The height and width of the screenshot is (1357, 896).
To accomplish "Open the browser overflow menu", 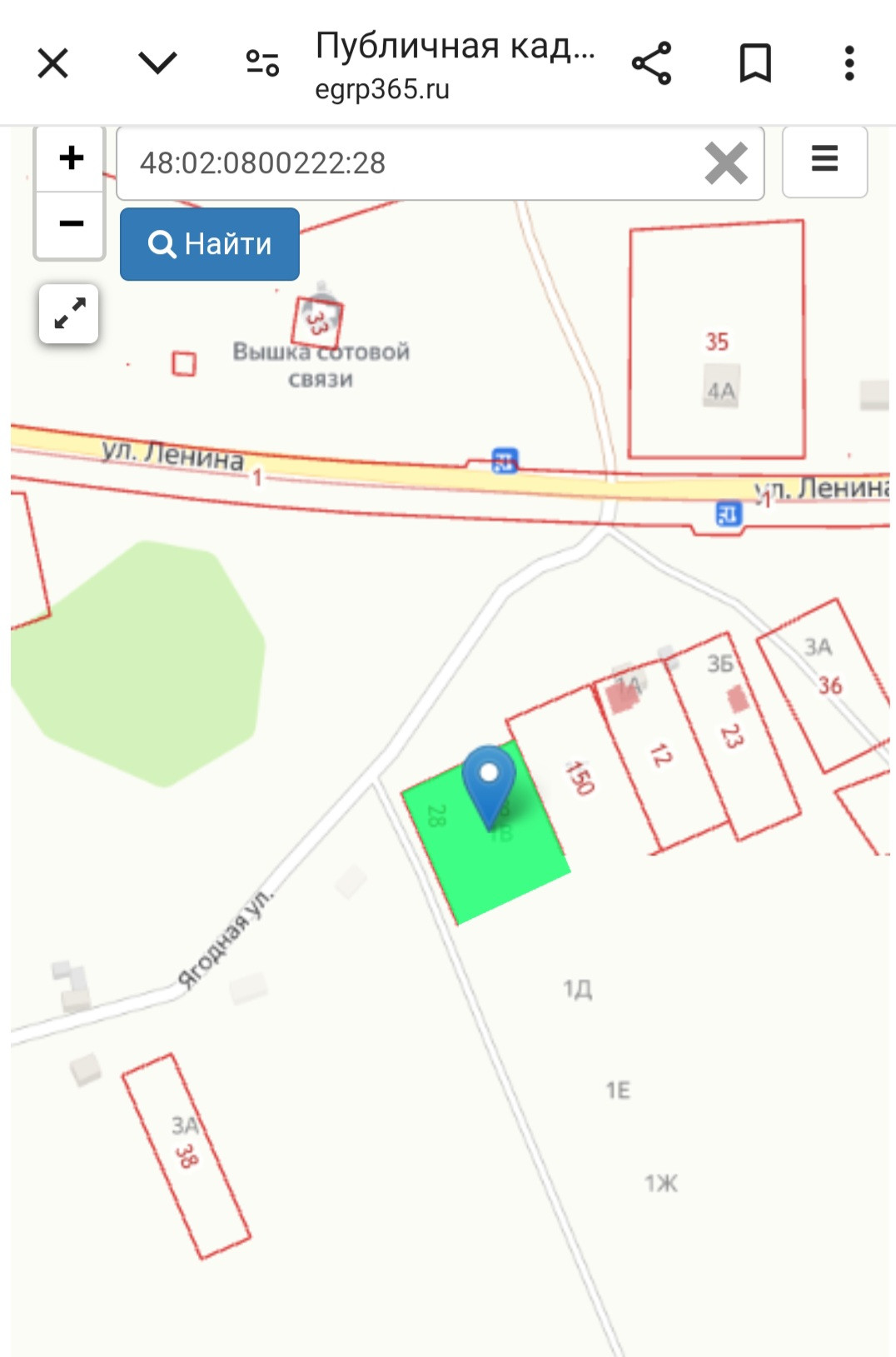I will 849,63.
